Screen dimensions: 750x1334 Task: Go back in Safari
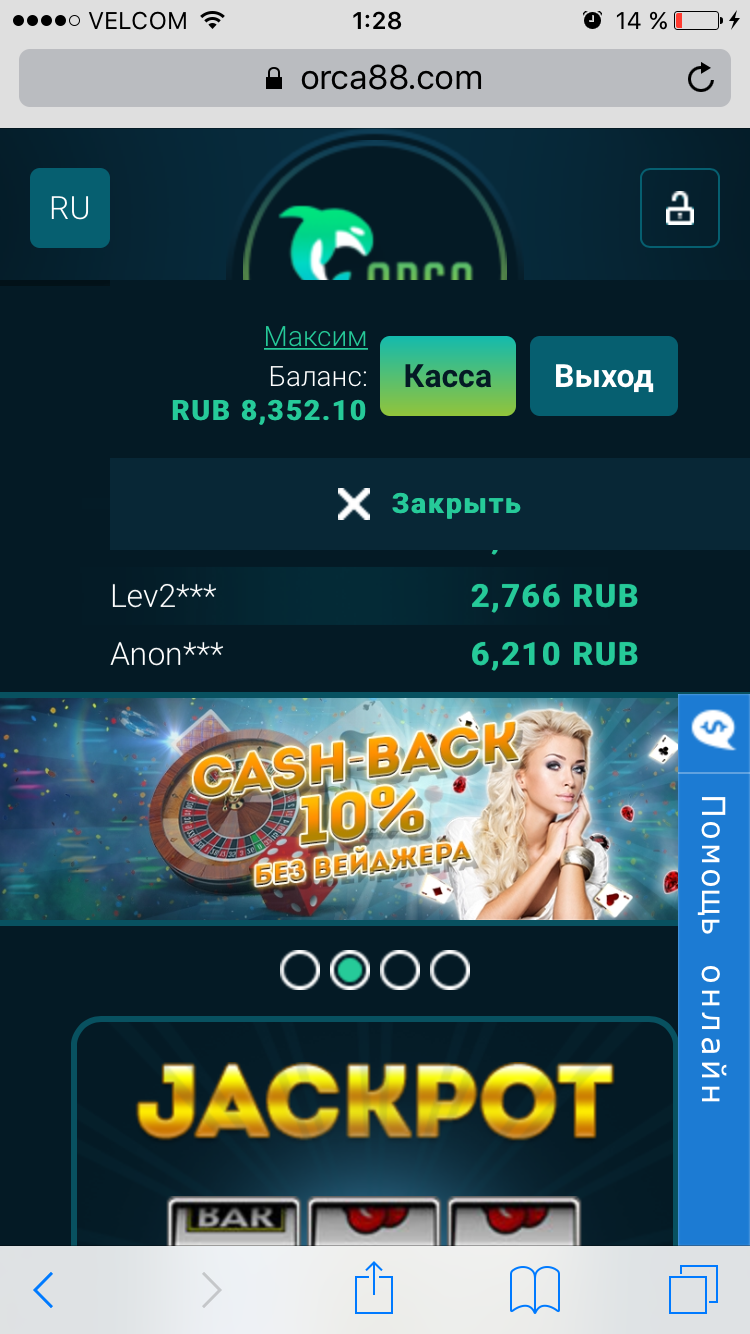coord(43,1290)
